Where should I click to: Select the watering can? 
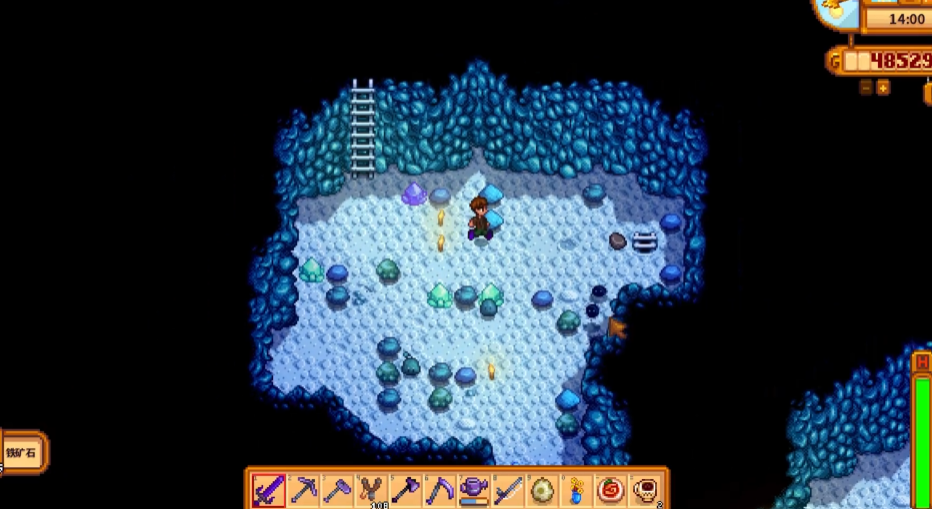click(x=474, y=489)
